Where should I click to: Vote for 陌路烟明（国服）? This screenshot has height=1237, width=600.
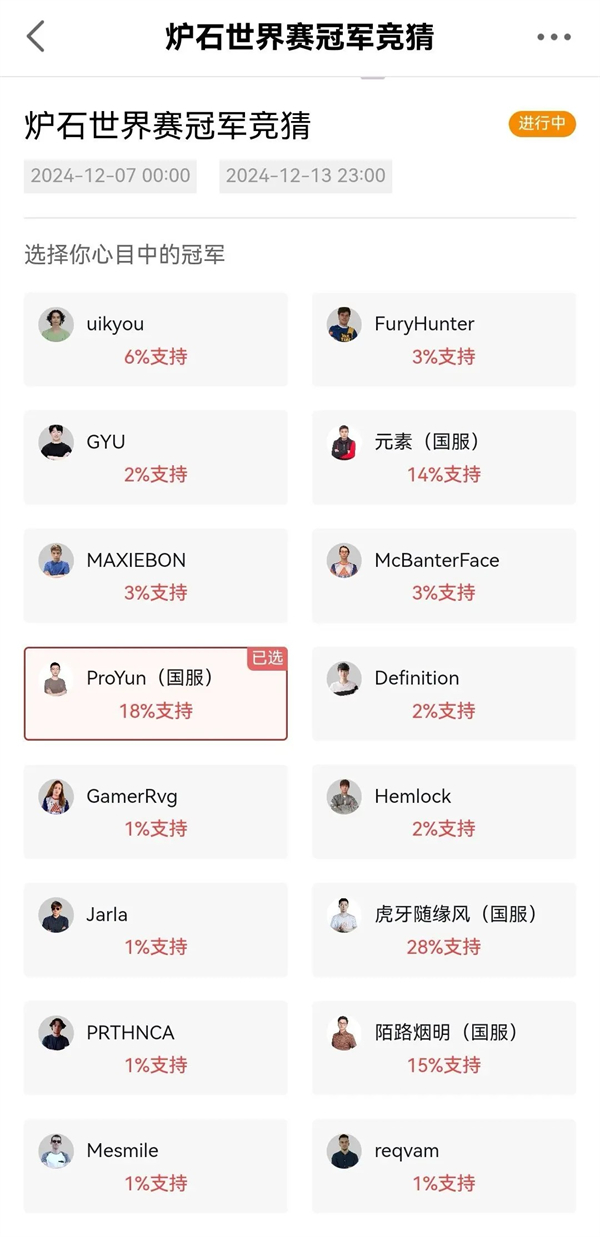[443, 1047]
